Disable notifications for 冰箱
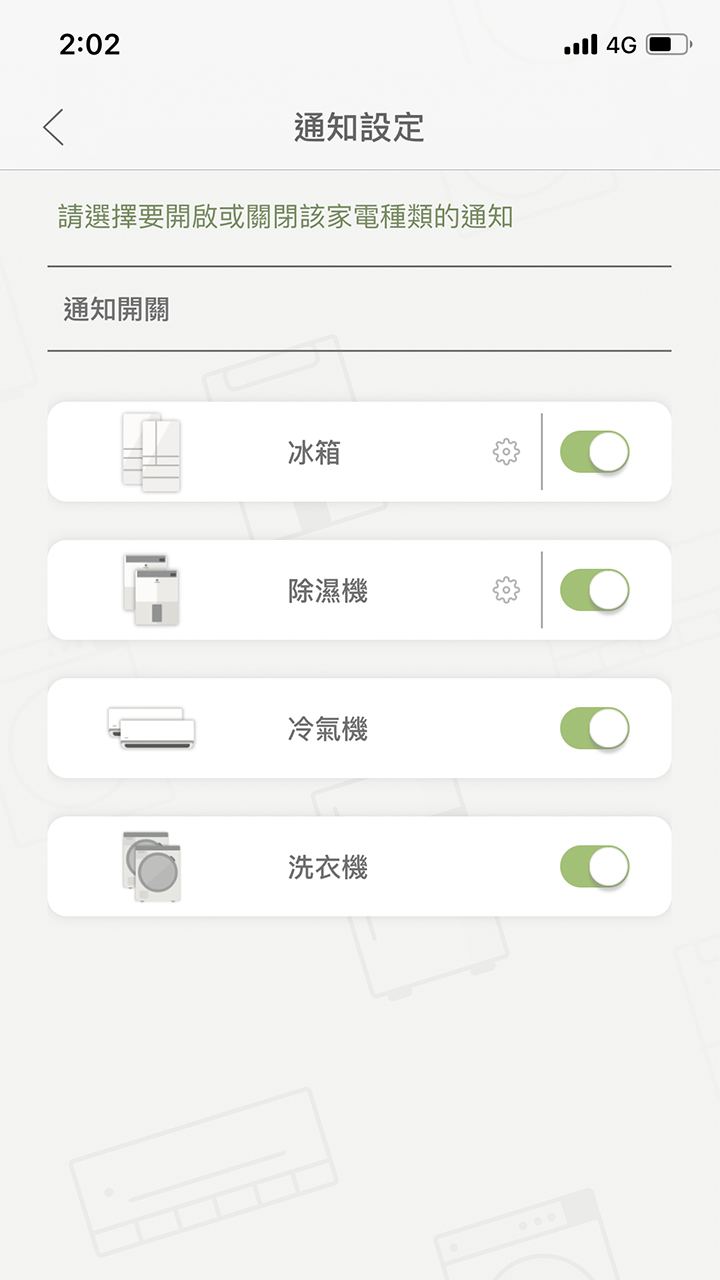Screen dimensions: 720x1280 coord(594,452)
